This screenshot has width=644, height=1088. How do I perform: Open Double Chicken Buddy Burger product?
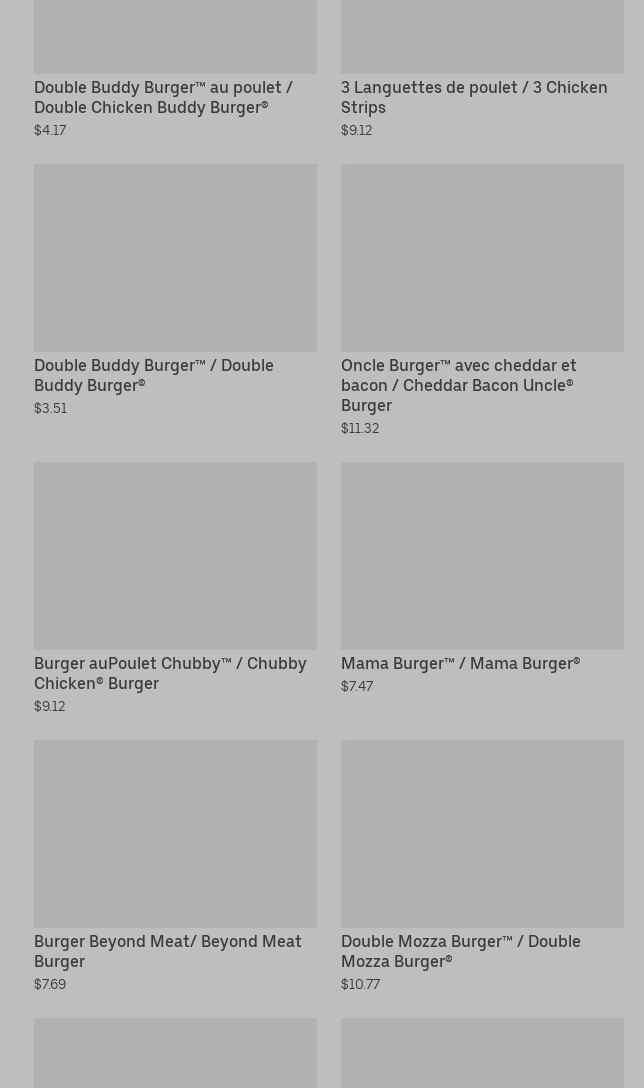[x=164, y=97]
